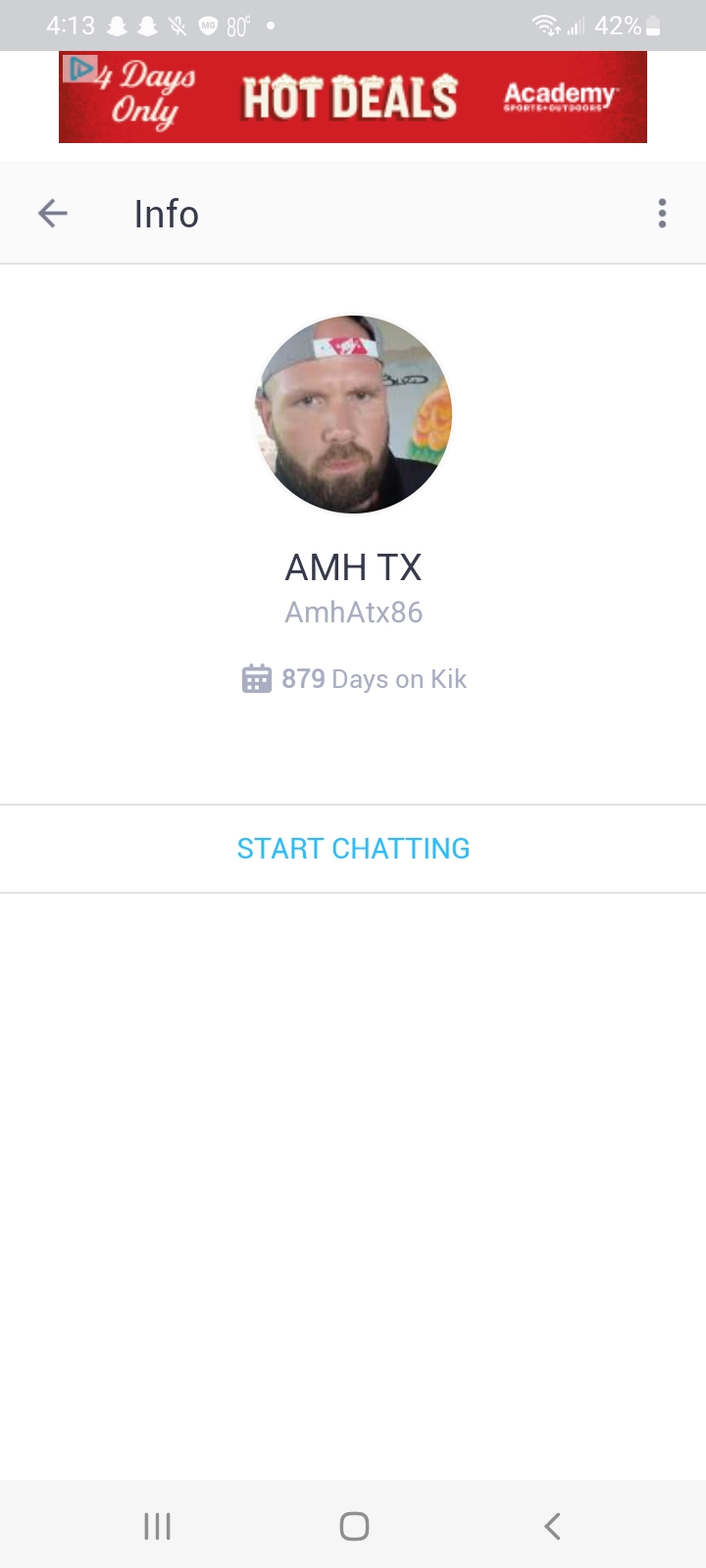The height and width of the screenshot is (1568, 706).
Task: Open the AdChoices icon on the banner
Action: pyautogui.click(x=80, y=69)
